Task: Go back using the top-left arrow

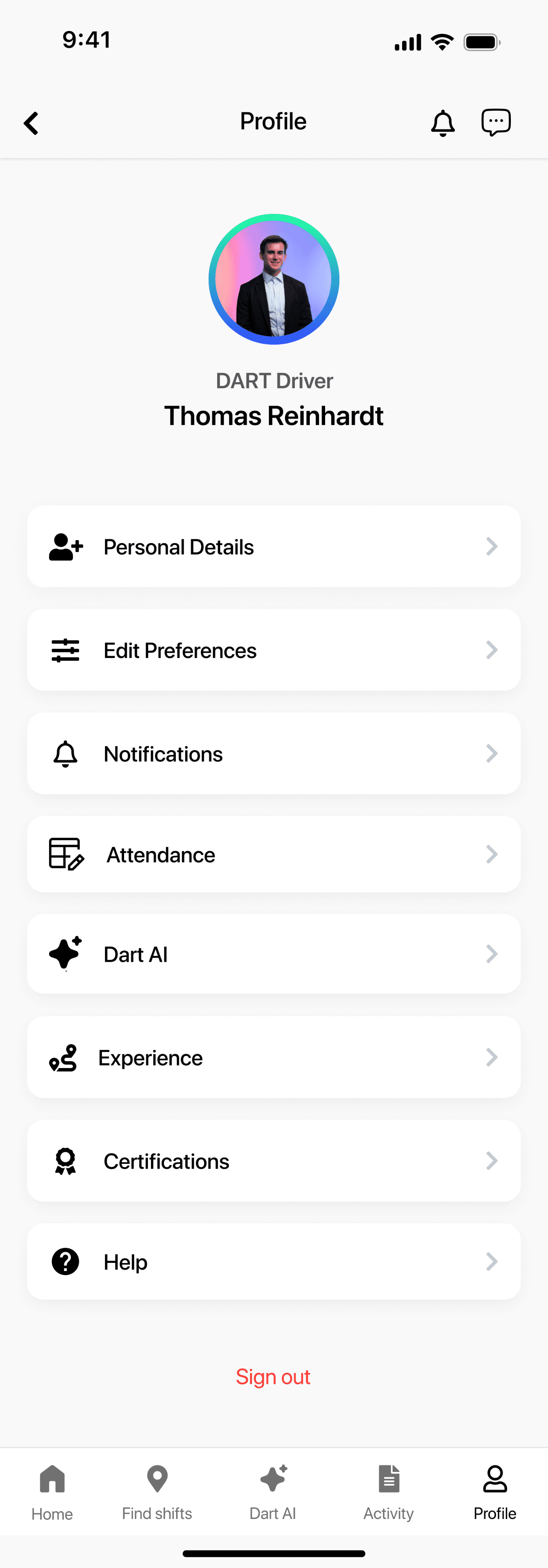Action: (x=31, y=123)
